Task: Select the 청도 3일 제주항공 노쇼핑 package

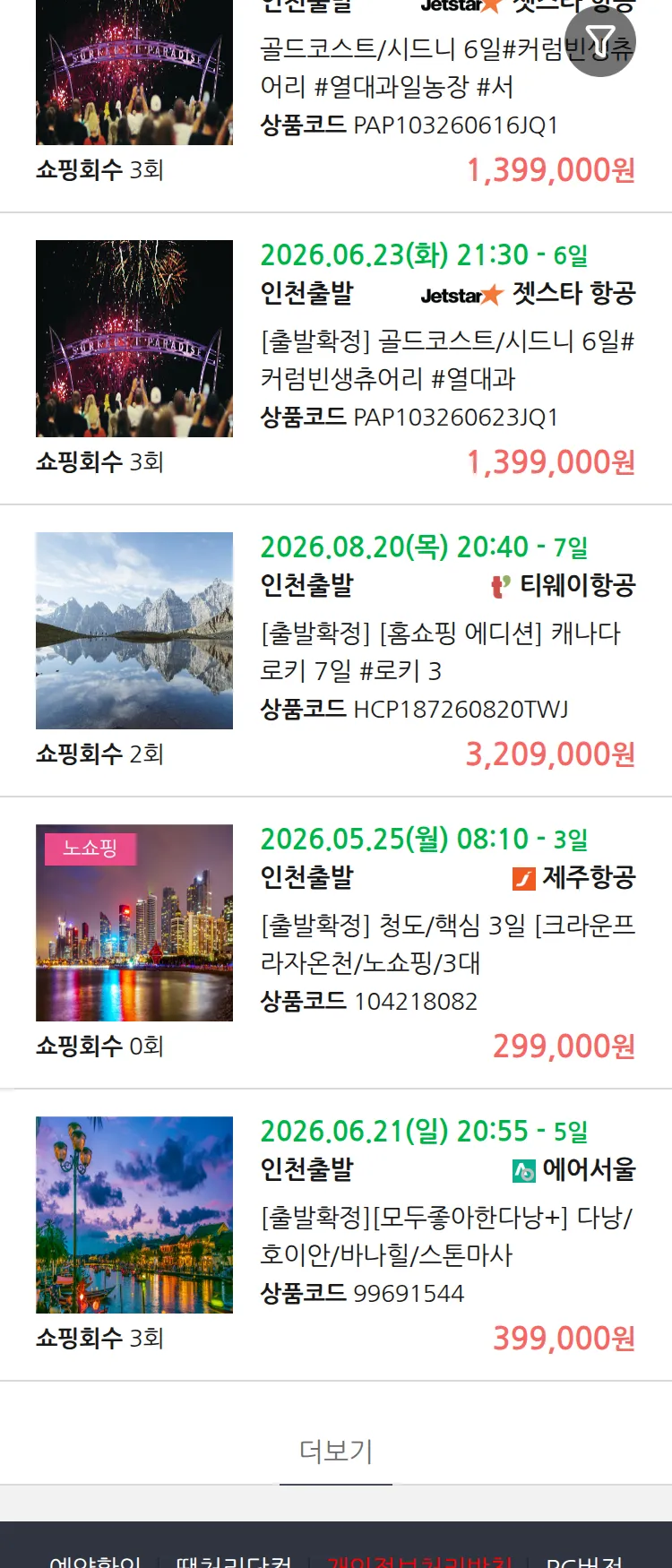Action: [x=446, y=943]
